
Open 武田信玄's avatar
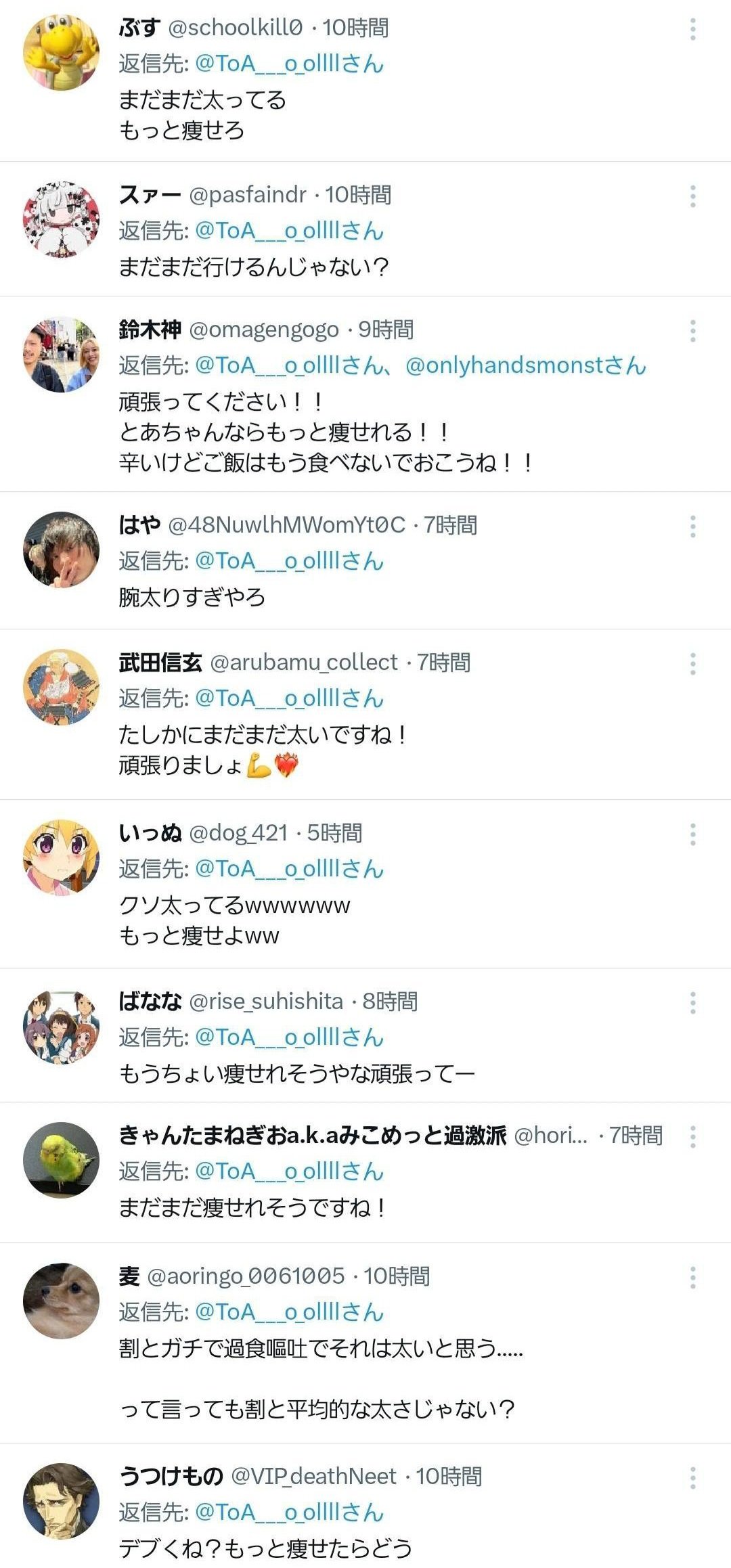point(61,687)
